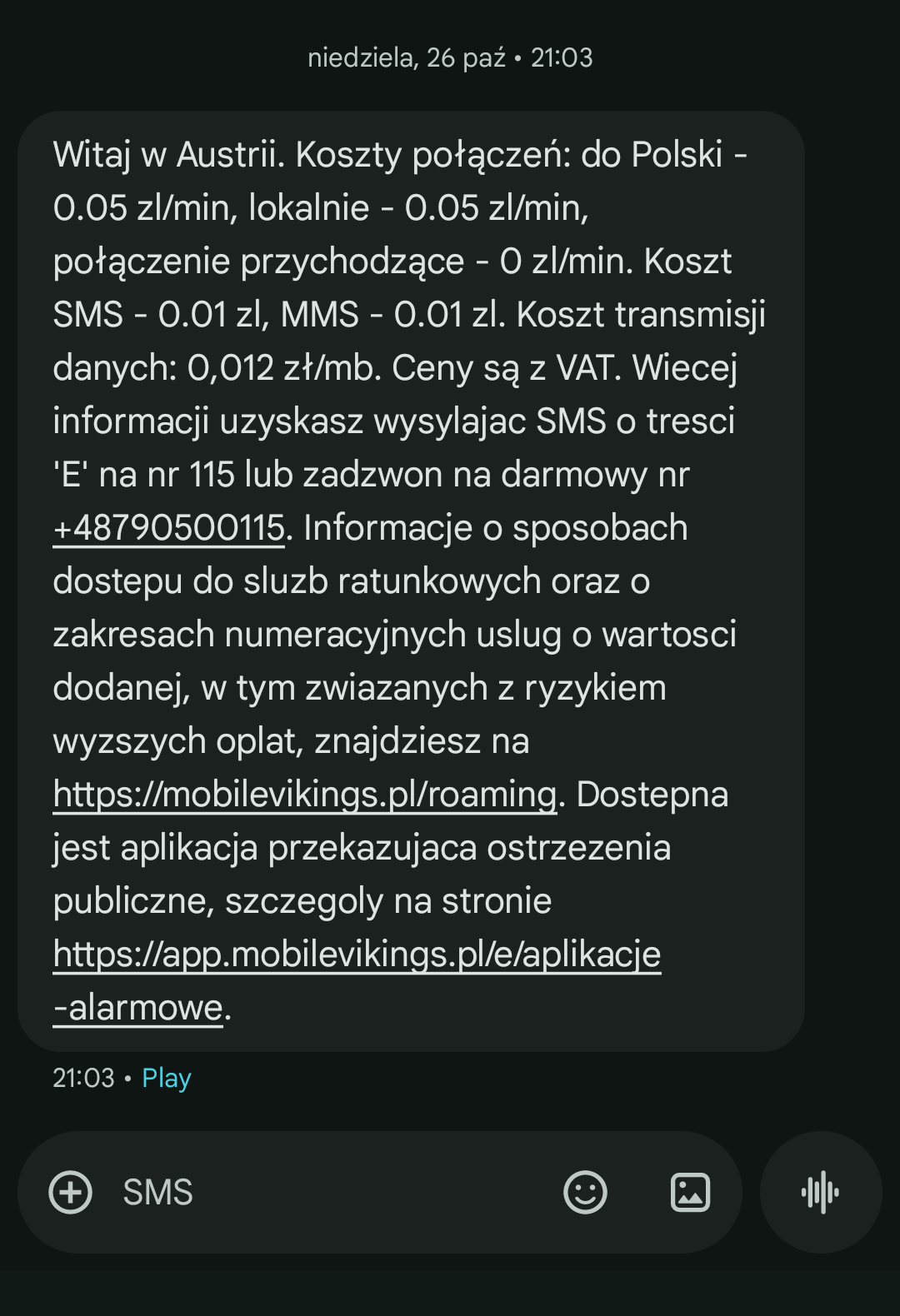Open the aplikacje-alarmowe app link
Image resolution: width=900 pixels, height=1316 pixels.
[357, 955]
